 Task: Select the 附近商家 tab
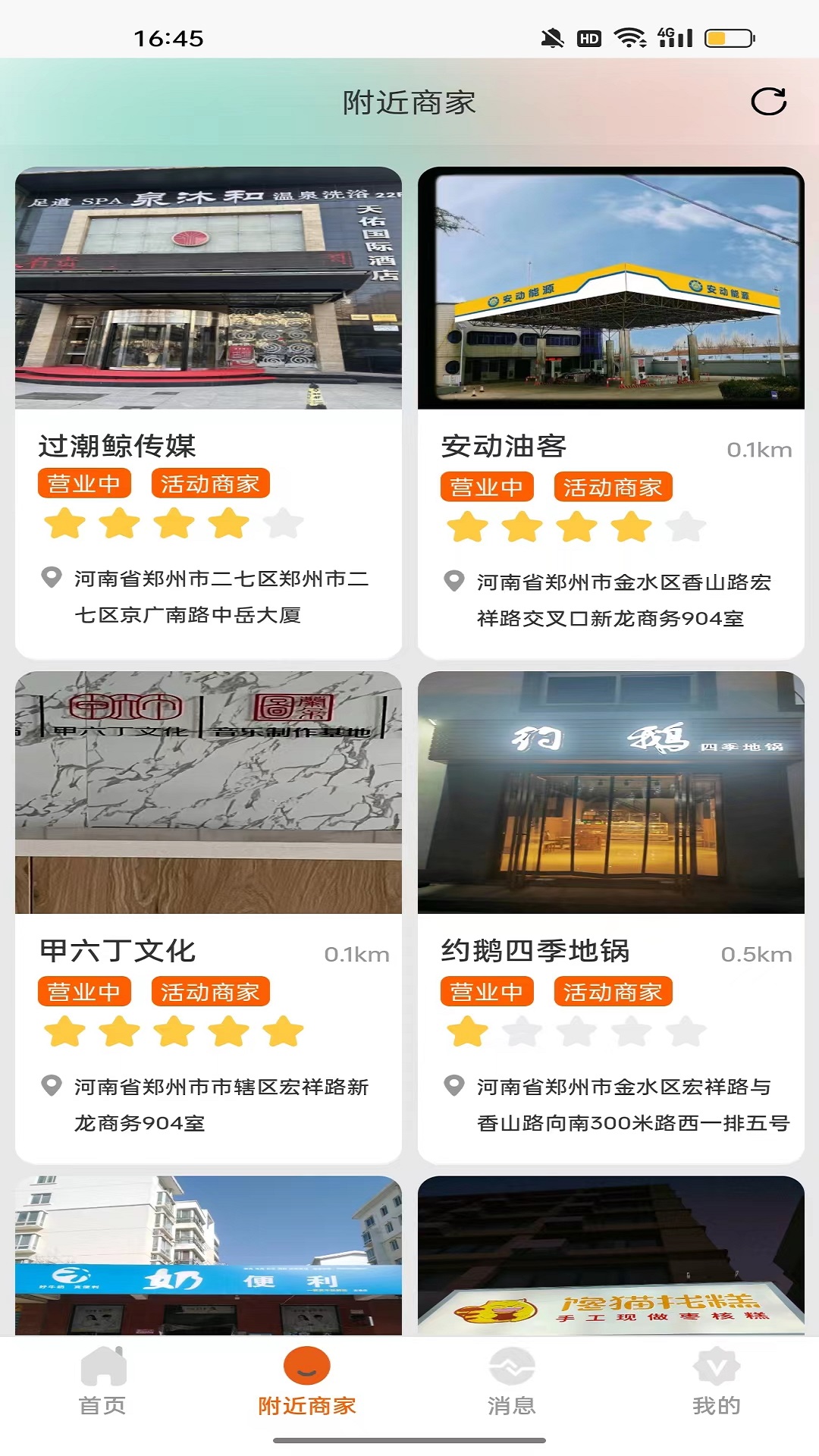pos(307,1382)
